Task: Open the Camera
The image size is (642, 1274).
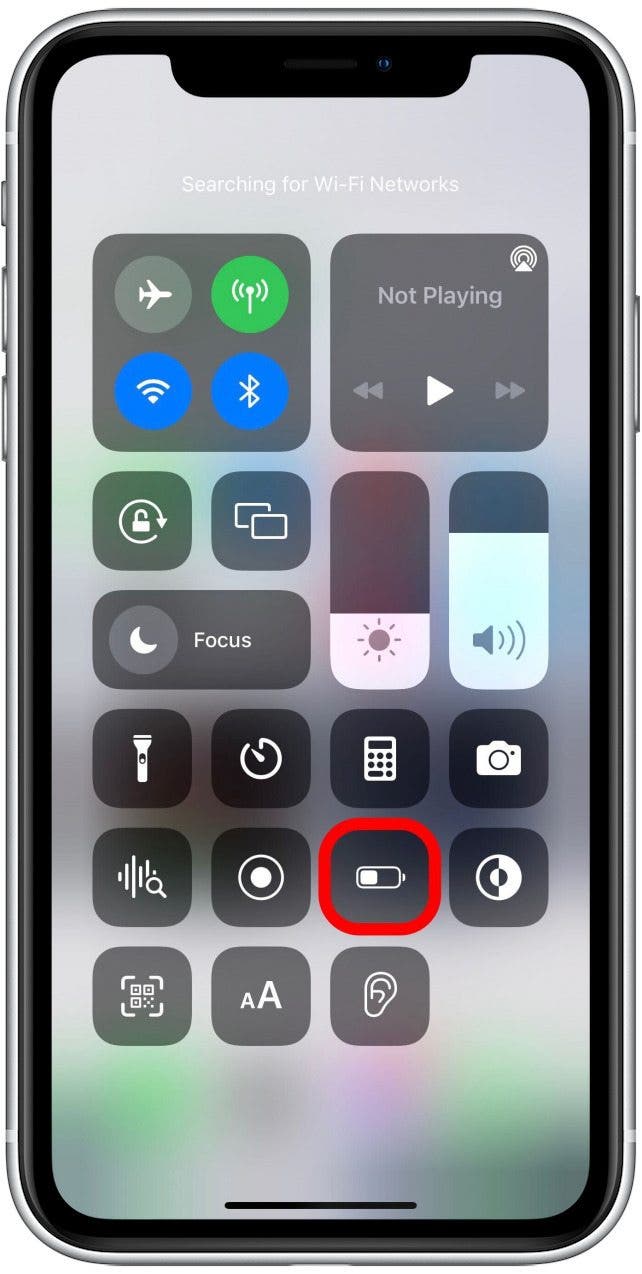Action: click(x=498, y=759)
